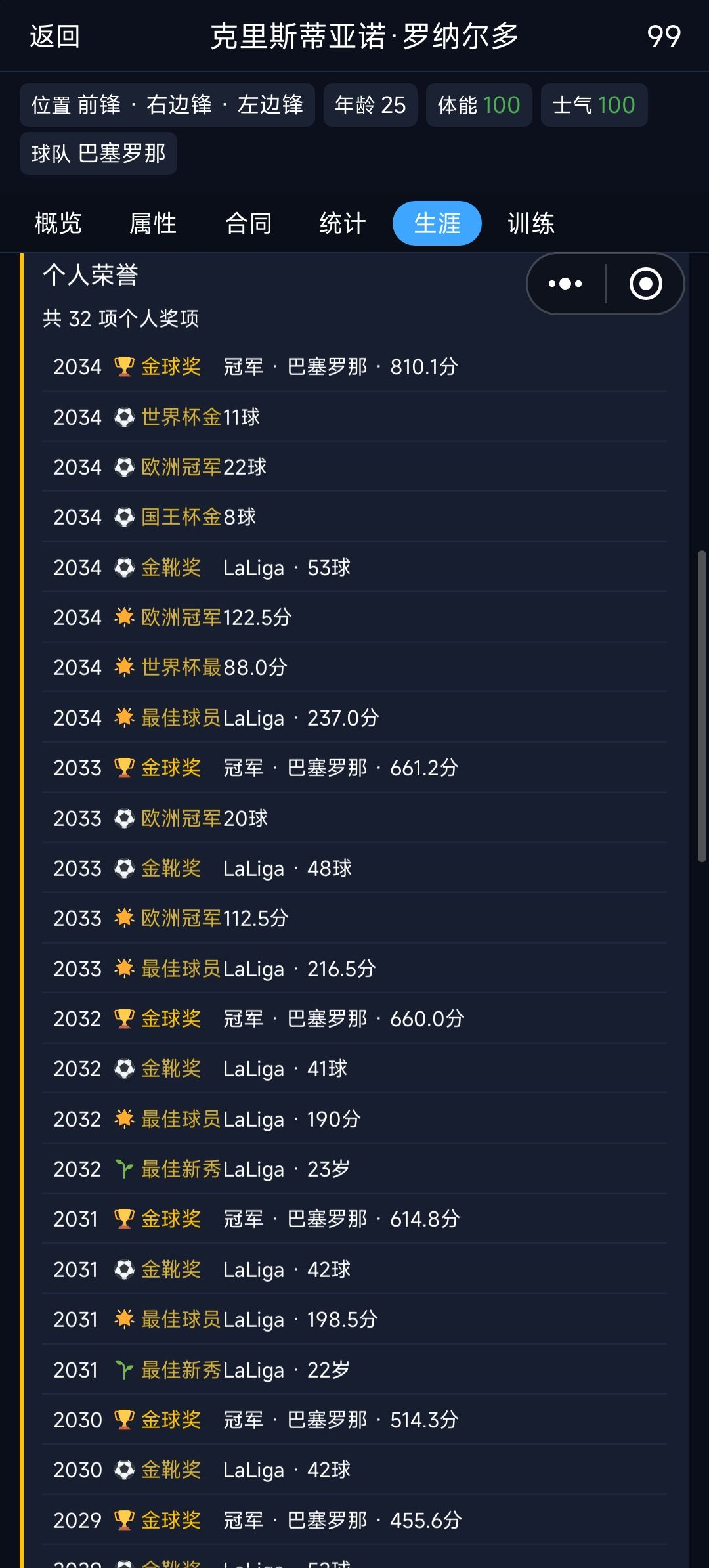Open the mini program more-options menu
The width and height of the screenshot is (709, 1568).
pyautogui.click(x=565, y=284)
